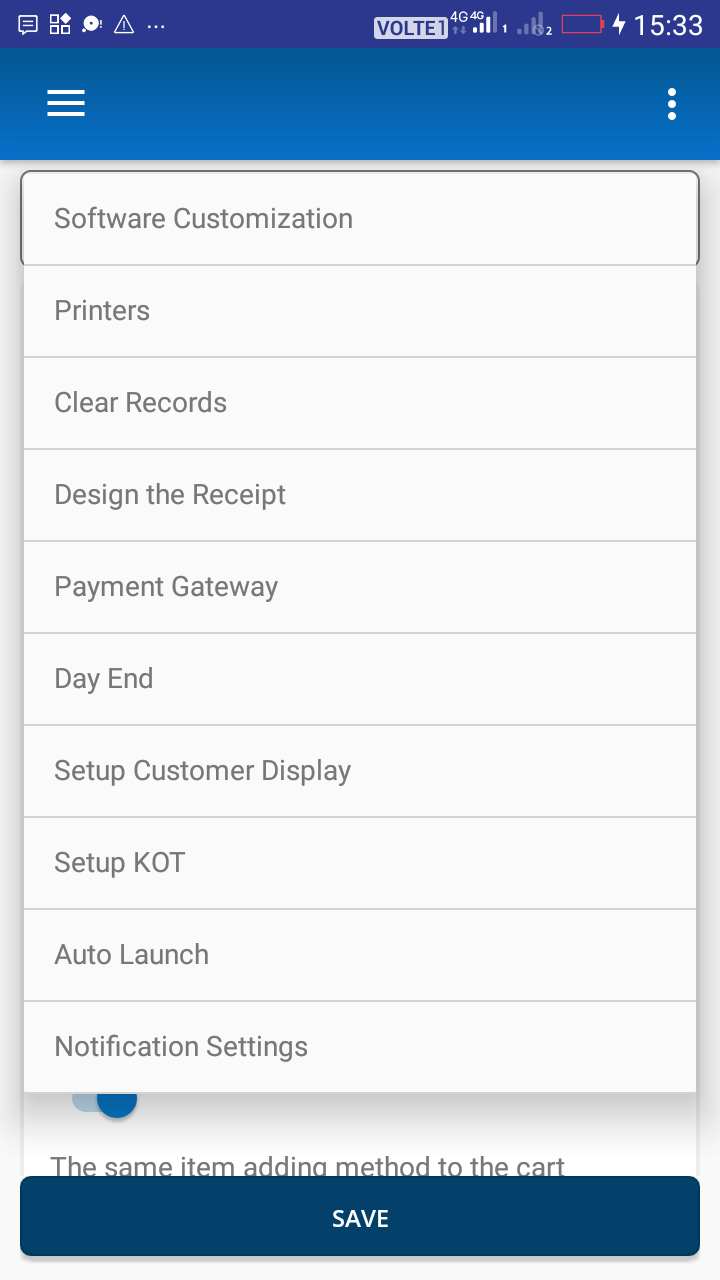Open the three-dot overflow menu
720x1280 pixels.
click(672, 104)
